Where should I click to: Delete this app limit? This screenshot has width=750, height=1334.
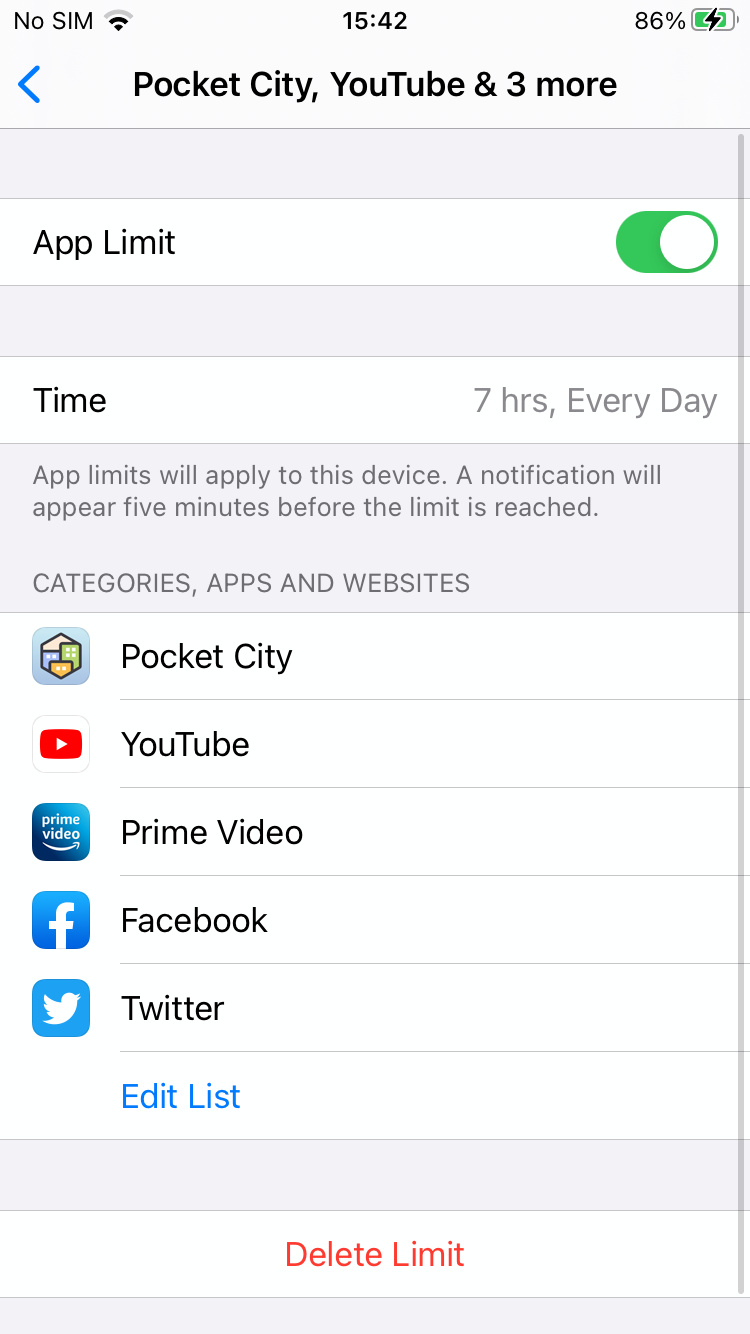tap(375, 1254)
